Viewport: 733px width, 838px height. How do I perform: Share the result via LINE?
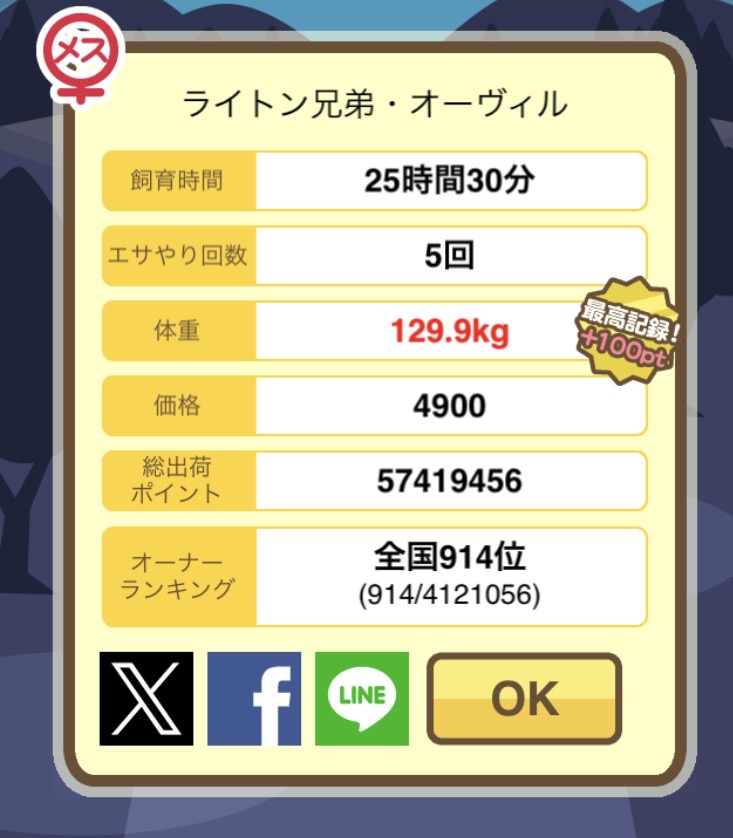point(362,699)
